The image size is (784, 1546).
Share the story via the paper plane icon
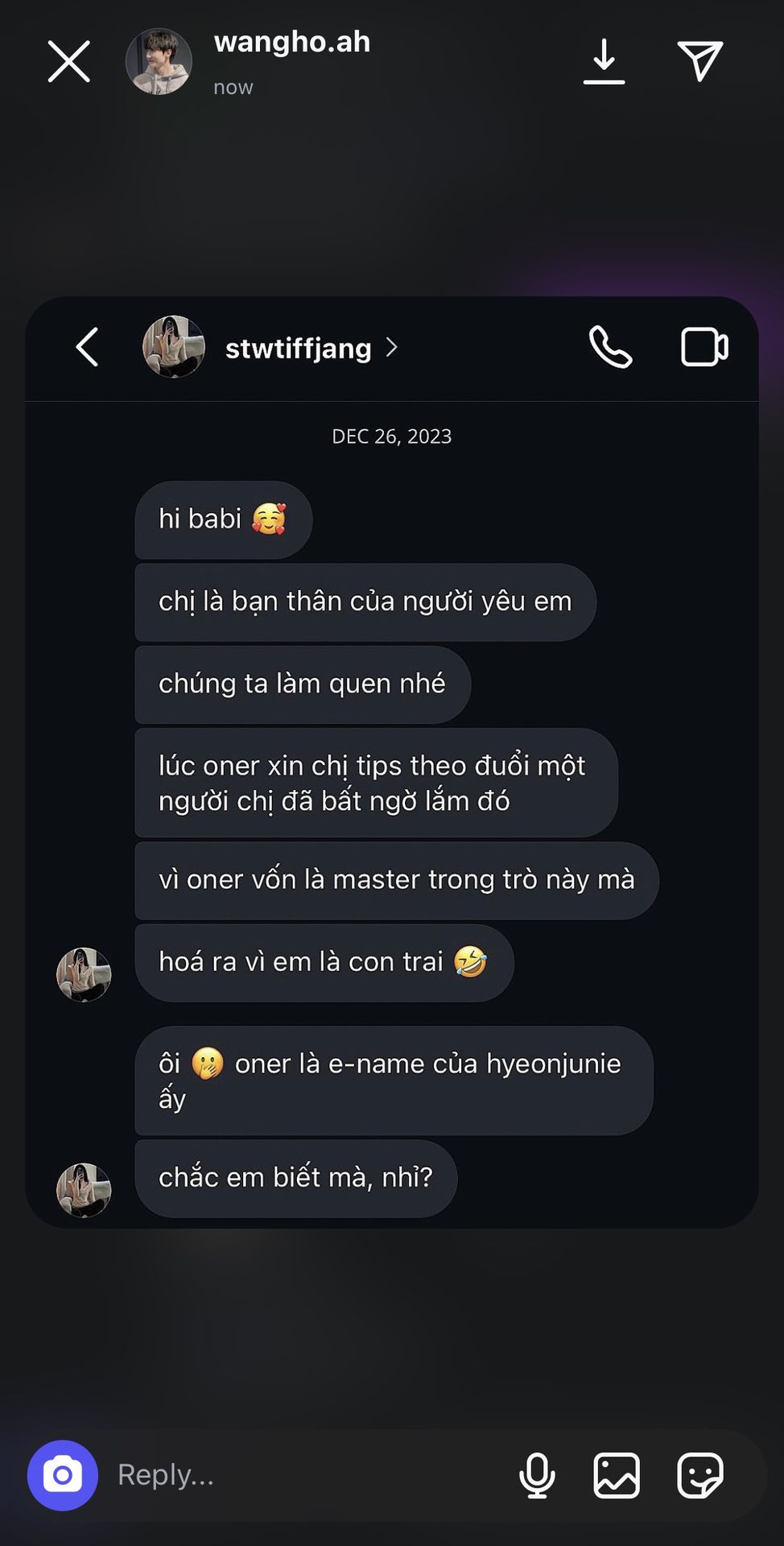(699, 62)
